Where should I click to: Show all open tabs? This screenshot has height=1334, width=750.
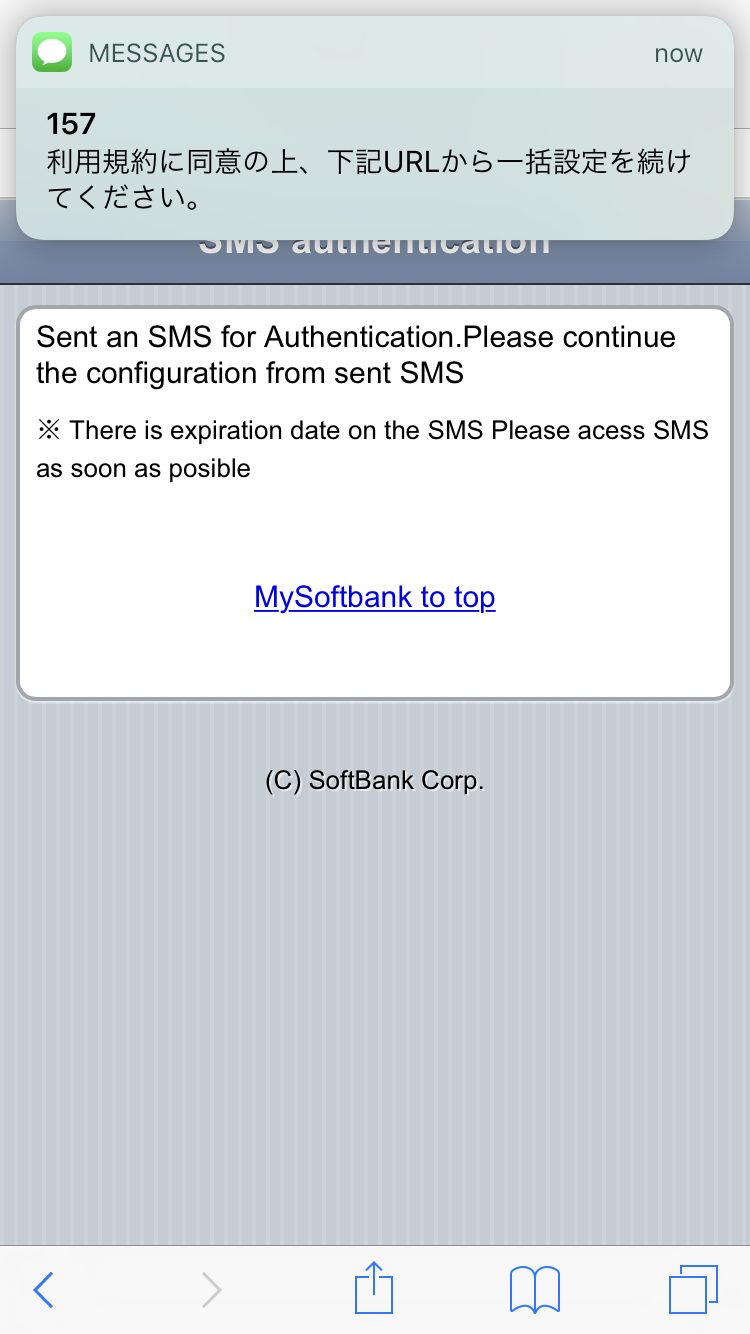click(x=693, y=1290)
